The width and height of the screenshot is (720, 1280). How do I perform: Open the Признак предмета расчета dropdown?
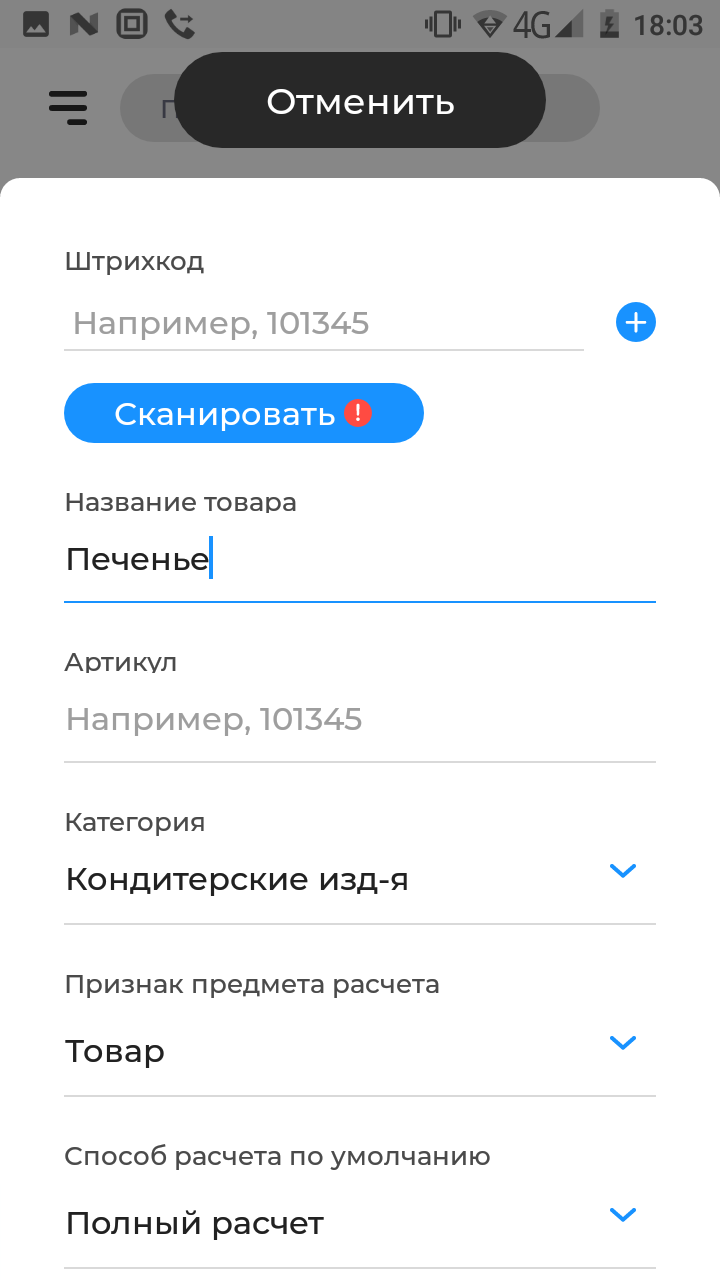click(360, 1052)
